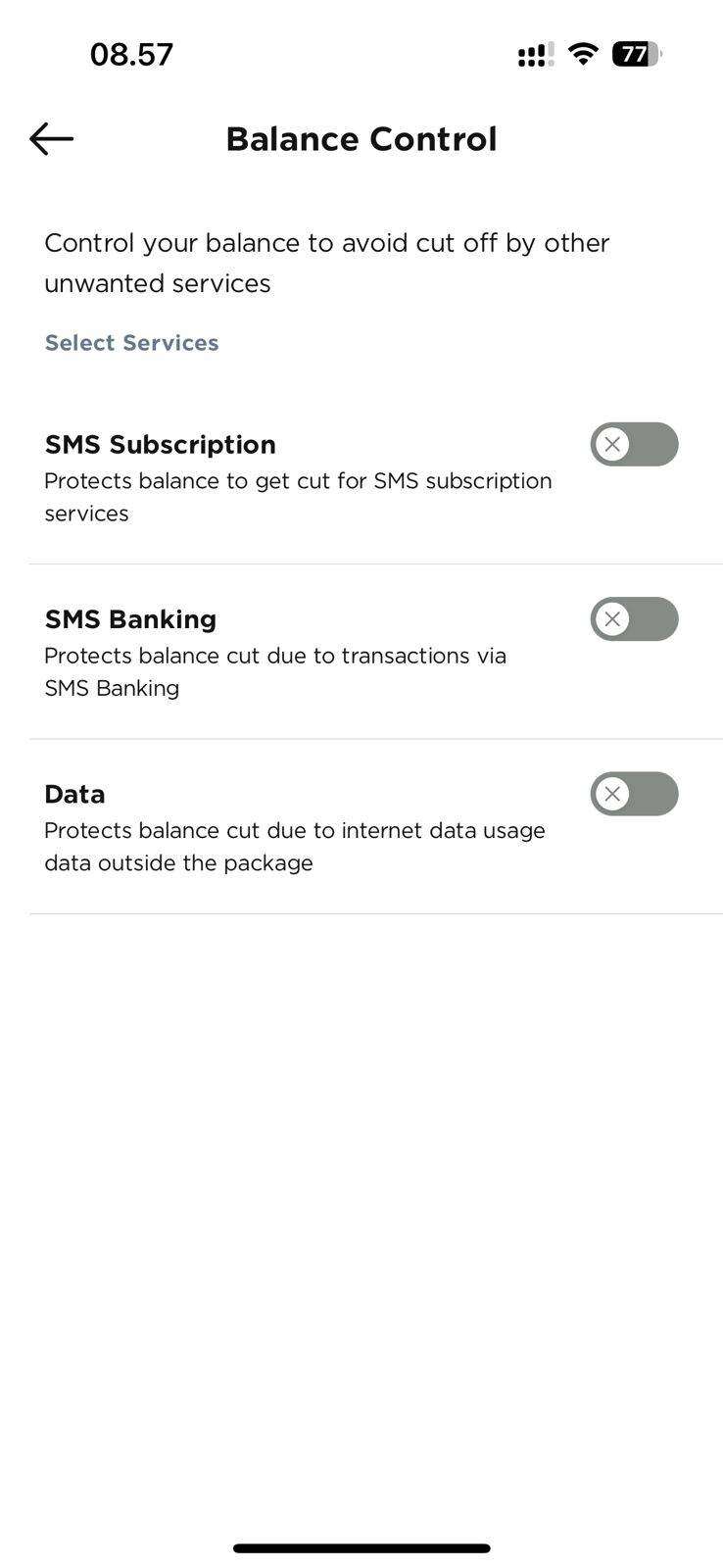This screenshot has height=1568, width=723.
Task: Turn on the SMS Banking switch
Action: point(634,618)
